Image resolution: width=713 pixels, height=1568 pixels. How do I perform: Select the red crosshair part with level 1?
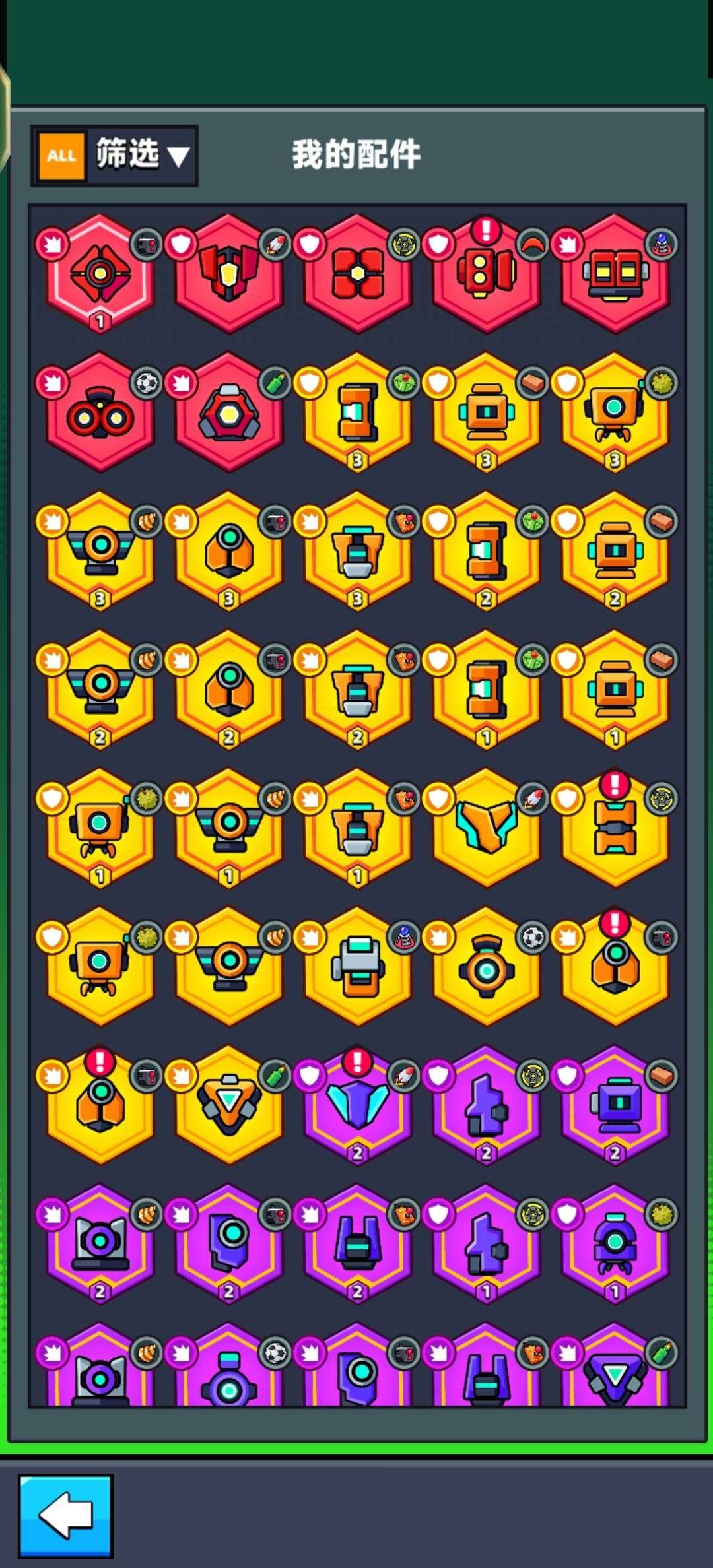click(100, 273)
